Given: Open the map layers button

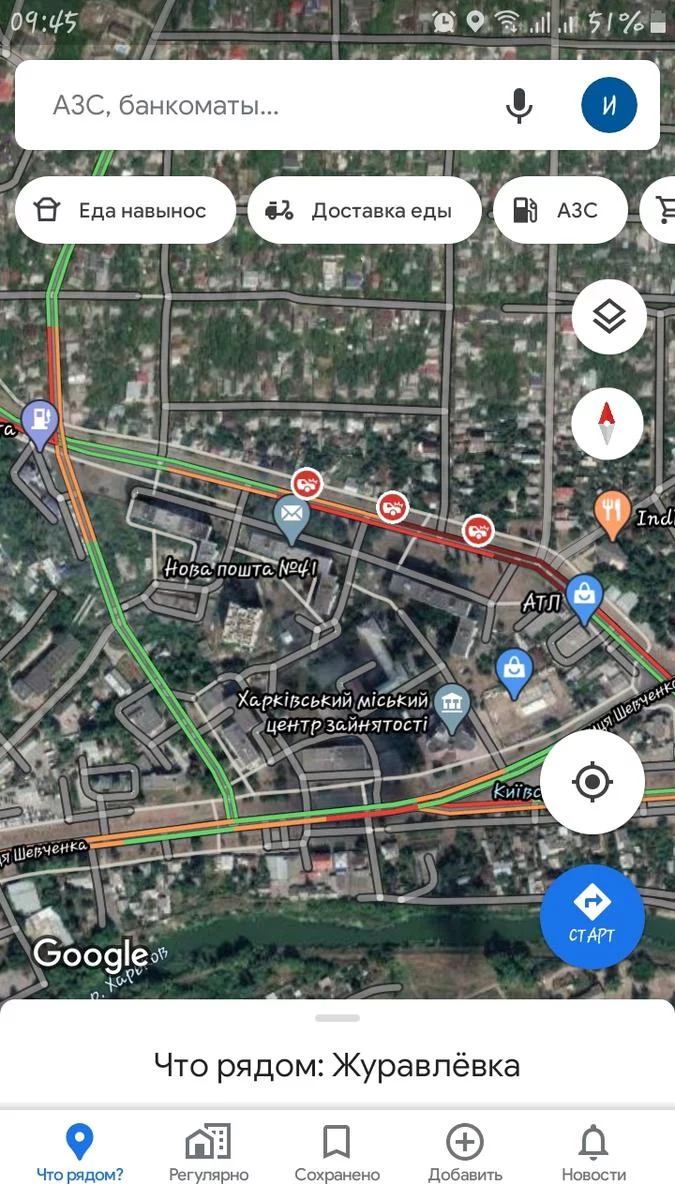Looking at the screenshot, I should (x=609, y=317).
